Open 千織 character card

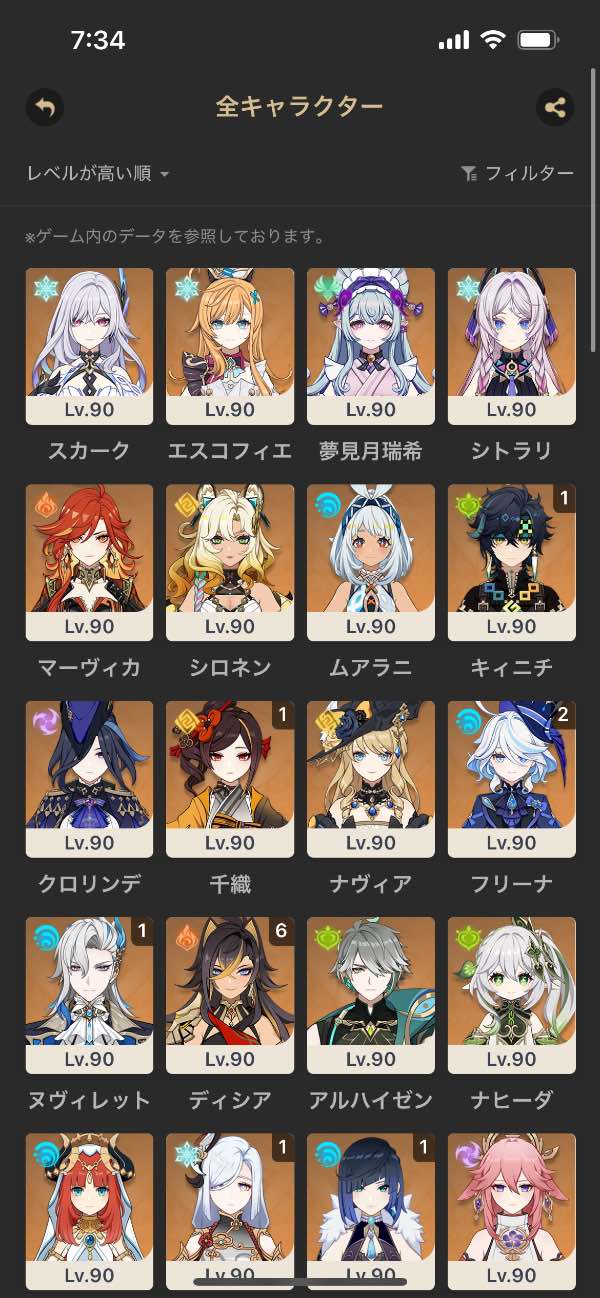230,778
